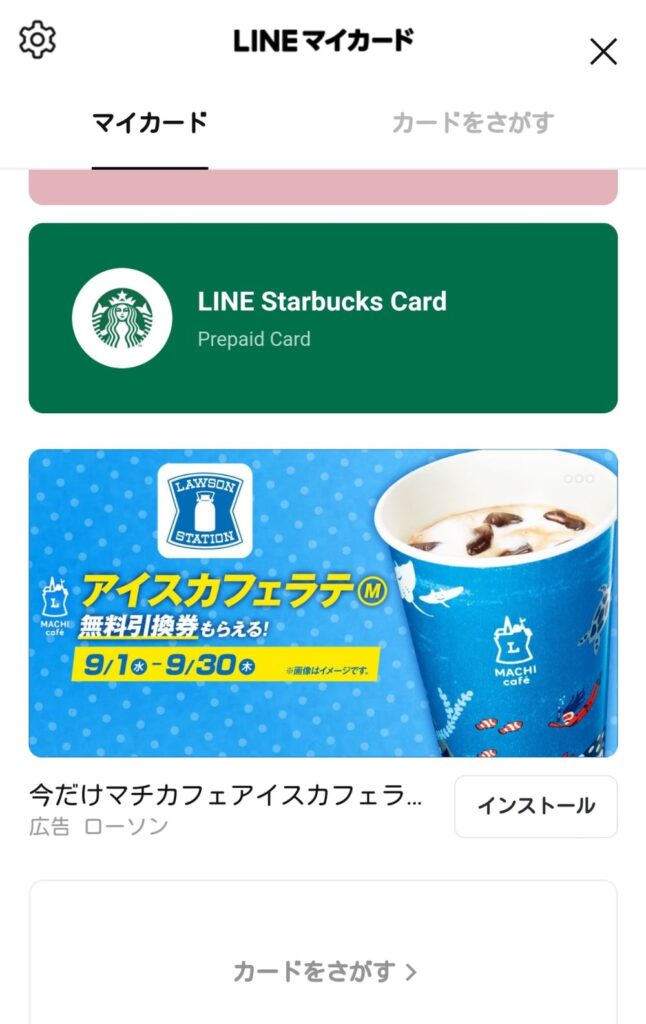Open the settings gear icon
This screenshot has width=646, height=1024.
pyautogui.click(x=38, y=40)
